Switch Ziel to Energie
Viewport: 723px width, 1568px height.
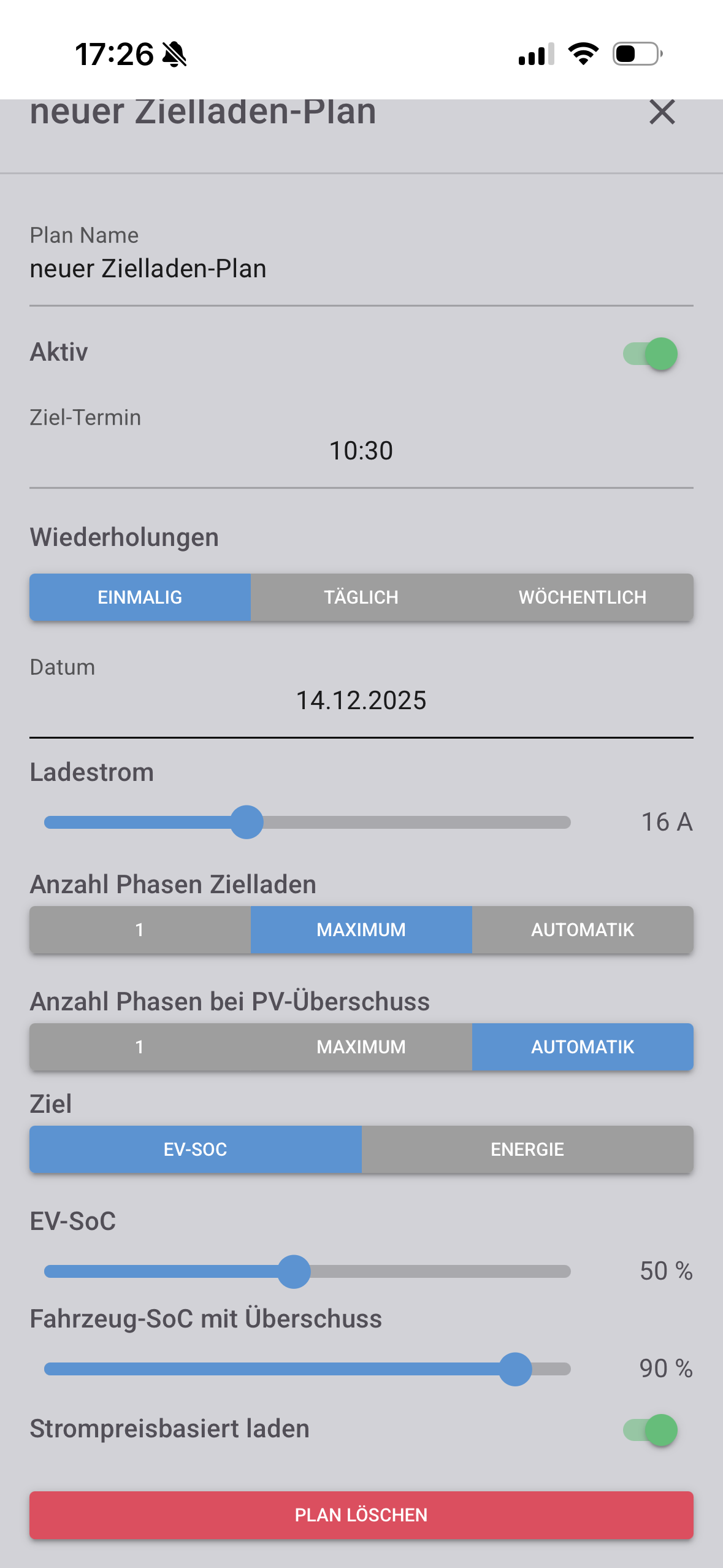(527, 1149)
